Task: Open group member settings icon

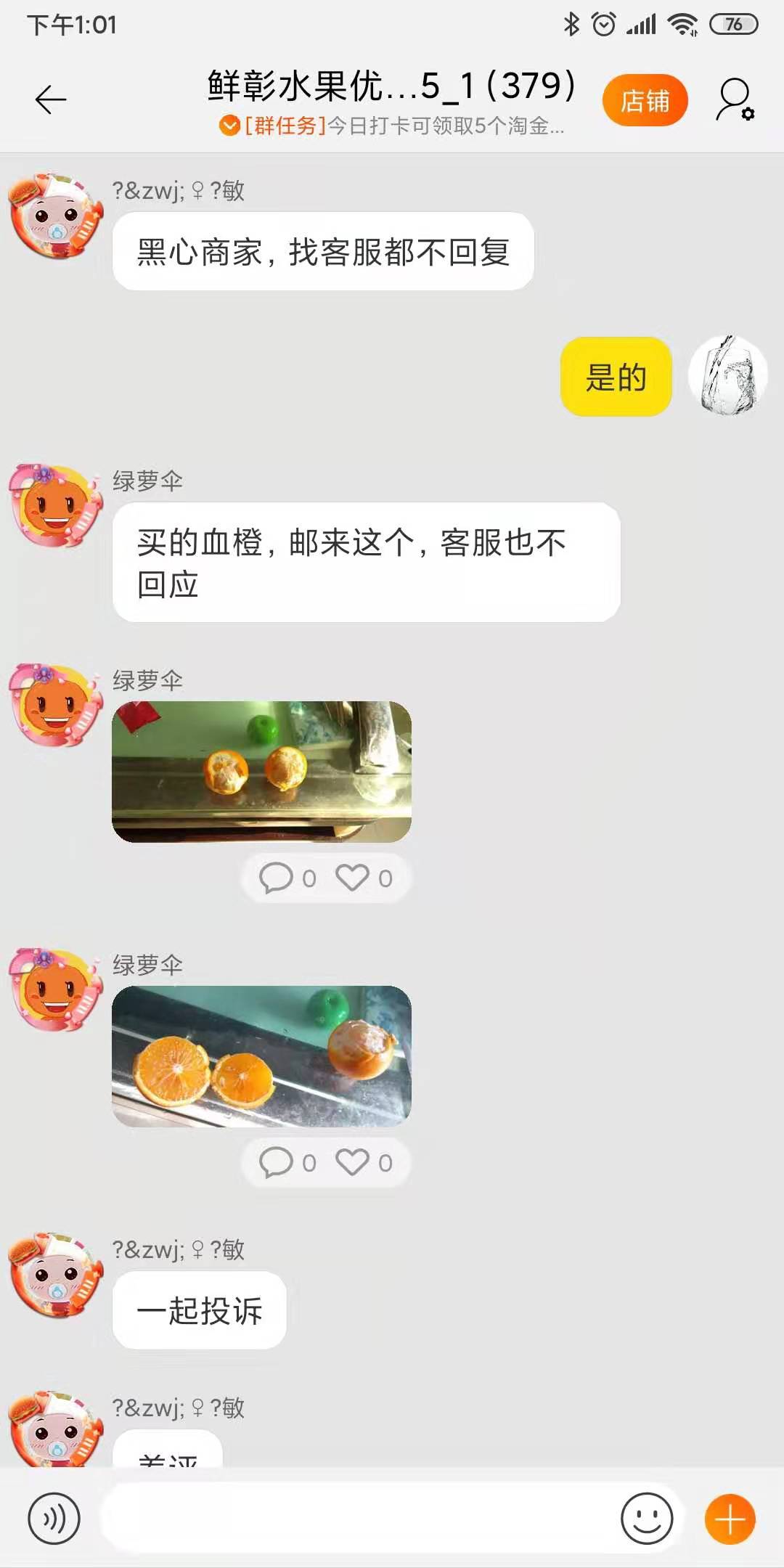Action: click(735, 100)
